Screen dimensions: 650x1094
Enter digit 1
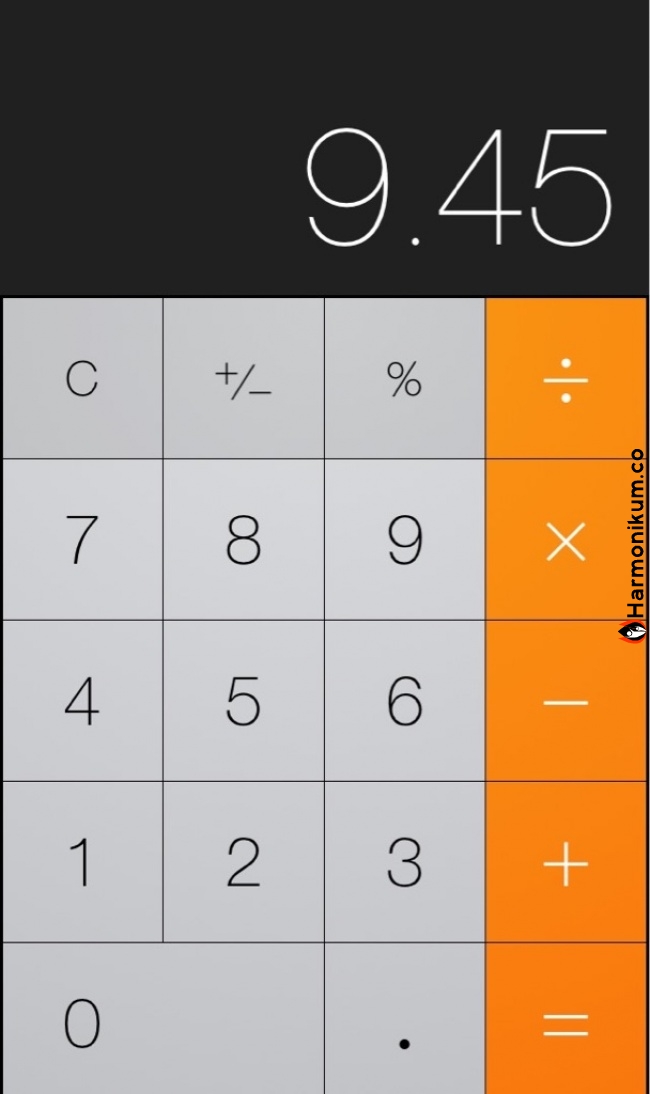coord(82,862)
